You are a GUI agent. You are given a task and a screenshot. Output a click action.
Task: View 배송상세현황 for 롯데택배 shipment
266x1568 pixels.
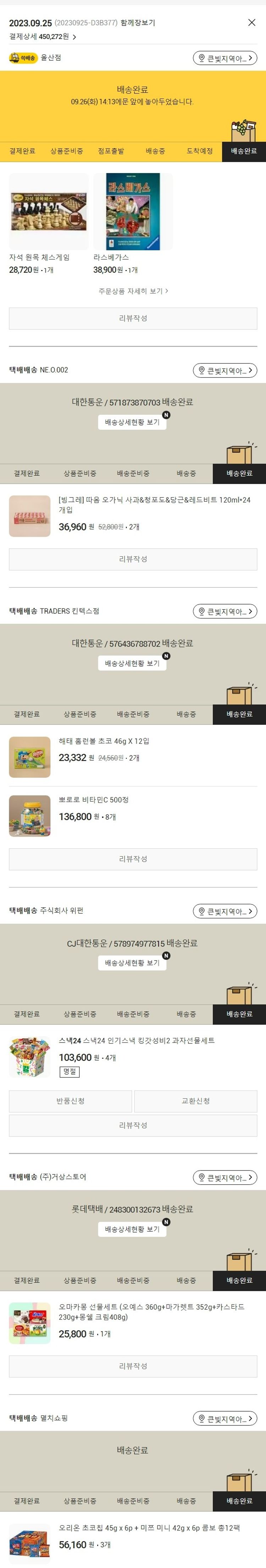click(x=132, y=1229)
